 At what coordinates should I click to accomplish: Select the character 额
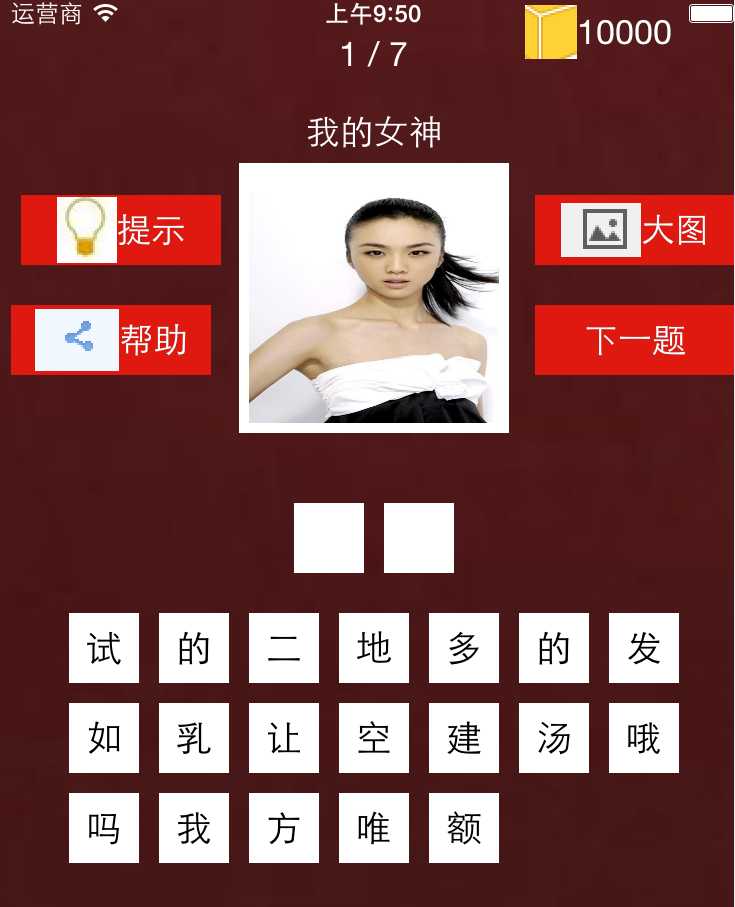point(464,828)
